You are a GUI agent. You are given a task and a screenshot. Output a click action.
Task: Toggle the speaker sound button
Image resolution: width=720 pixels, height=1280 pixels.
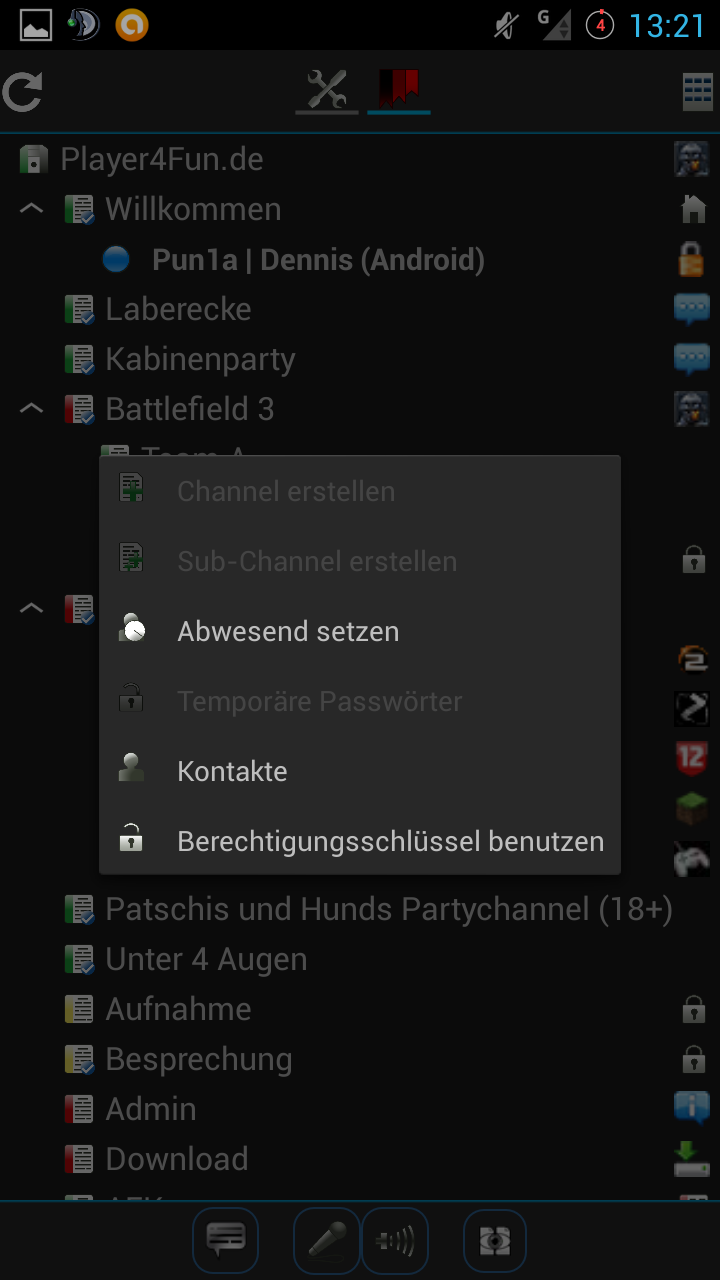(x=395, y=1241)
